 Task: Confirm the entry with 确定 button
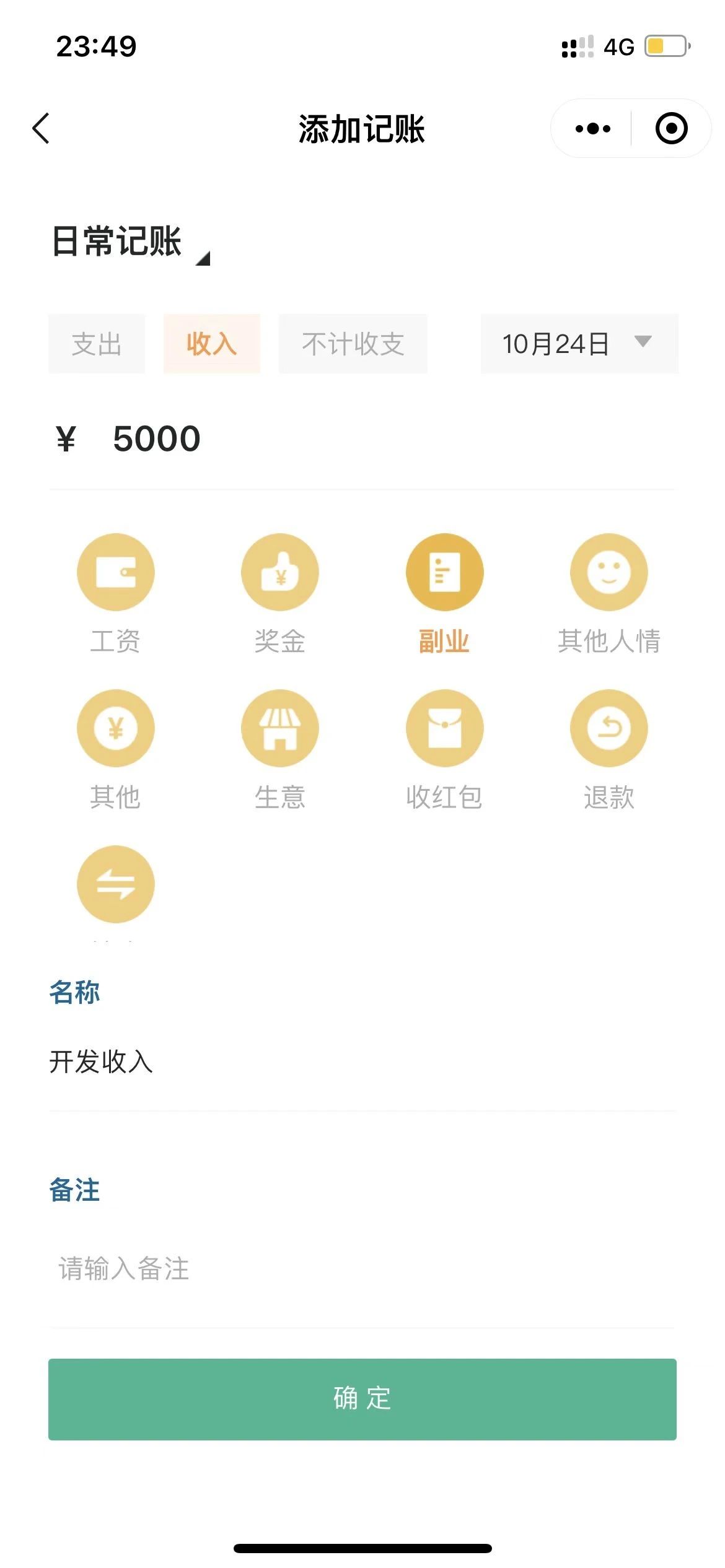pos(362,1399)
